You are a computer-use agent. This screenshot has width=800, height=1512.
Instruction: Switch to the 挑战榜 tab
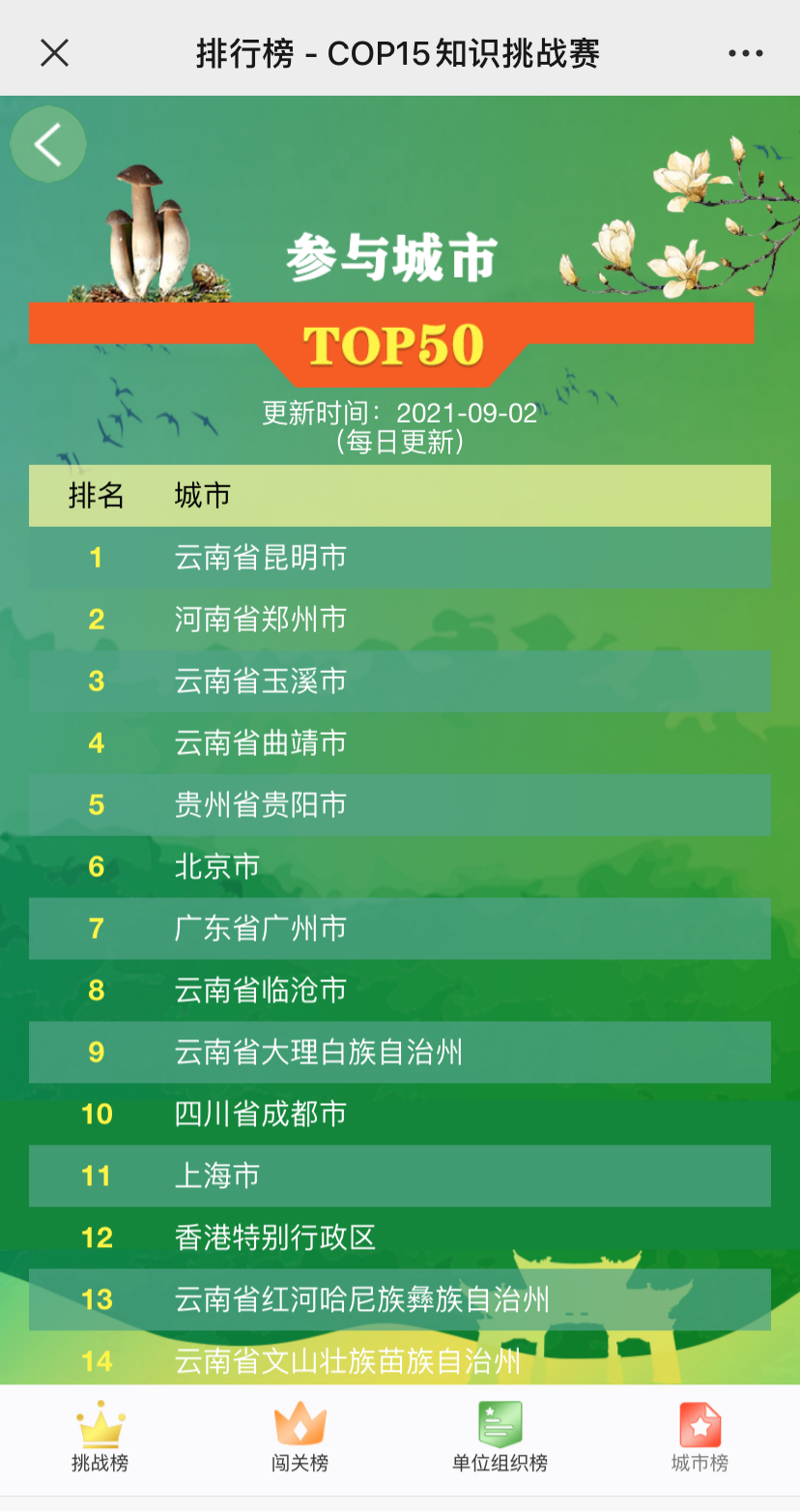tap(100, 1438)
